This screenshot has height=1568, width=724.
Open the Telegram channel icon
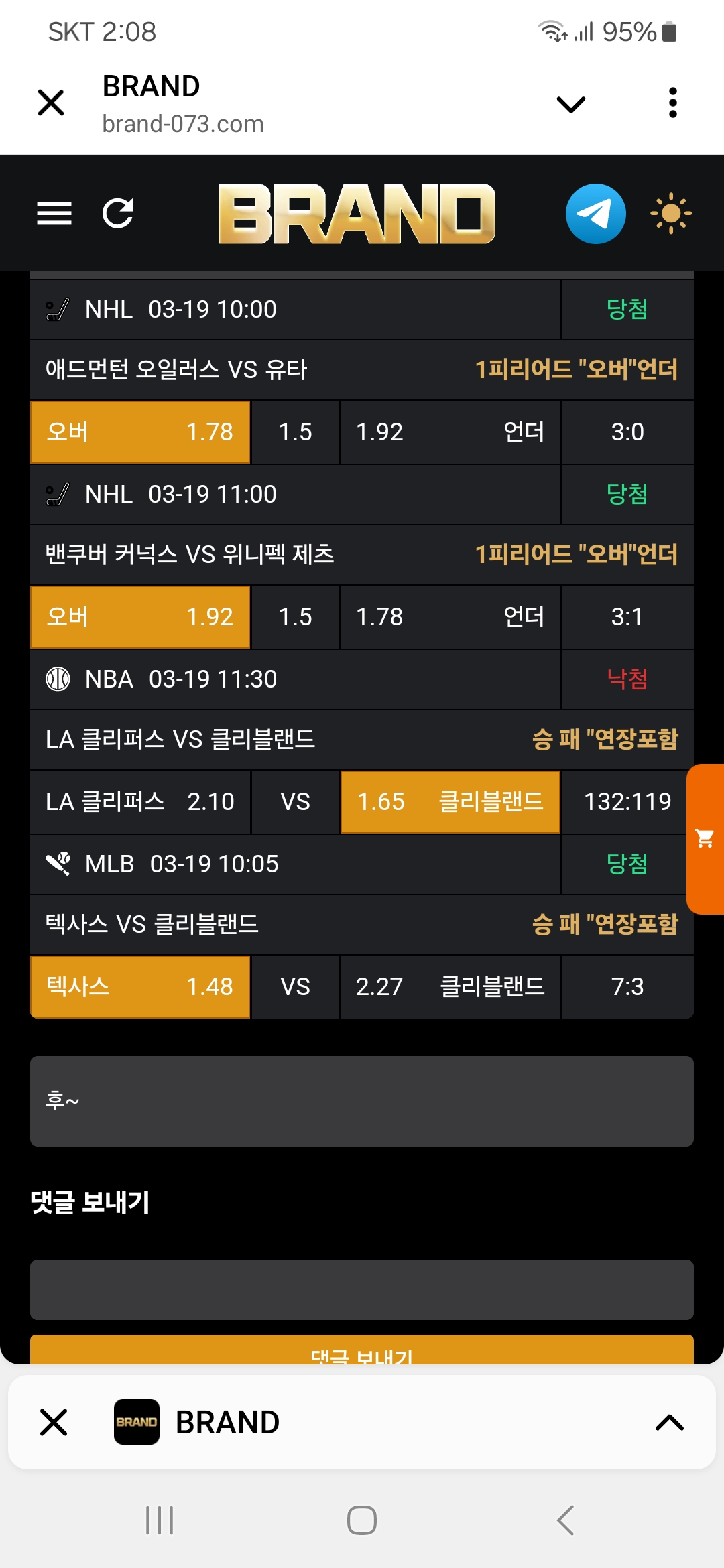pyautogui.click(x=595, y=214)
